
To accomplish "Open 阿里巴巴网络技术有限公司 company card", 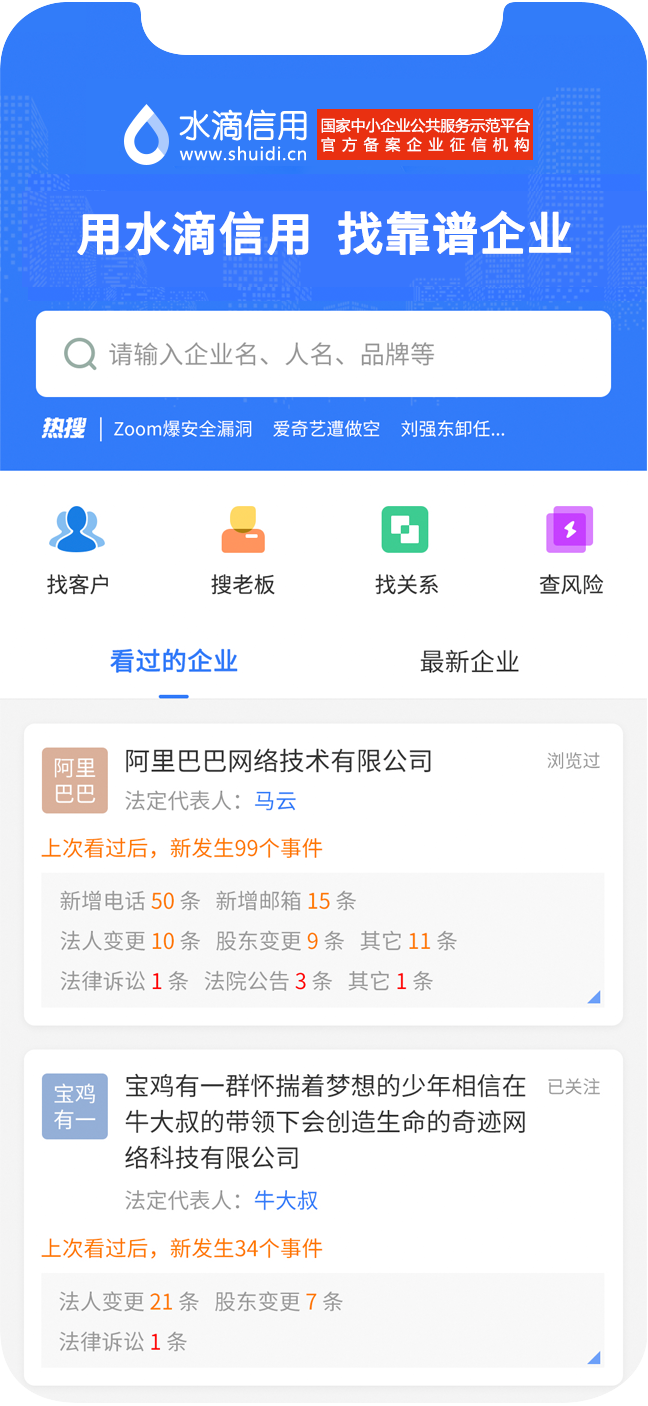I will coord(278,761).
